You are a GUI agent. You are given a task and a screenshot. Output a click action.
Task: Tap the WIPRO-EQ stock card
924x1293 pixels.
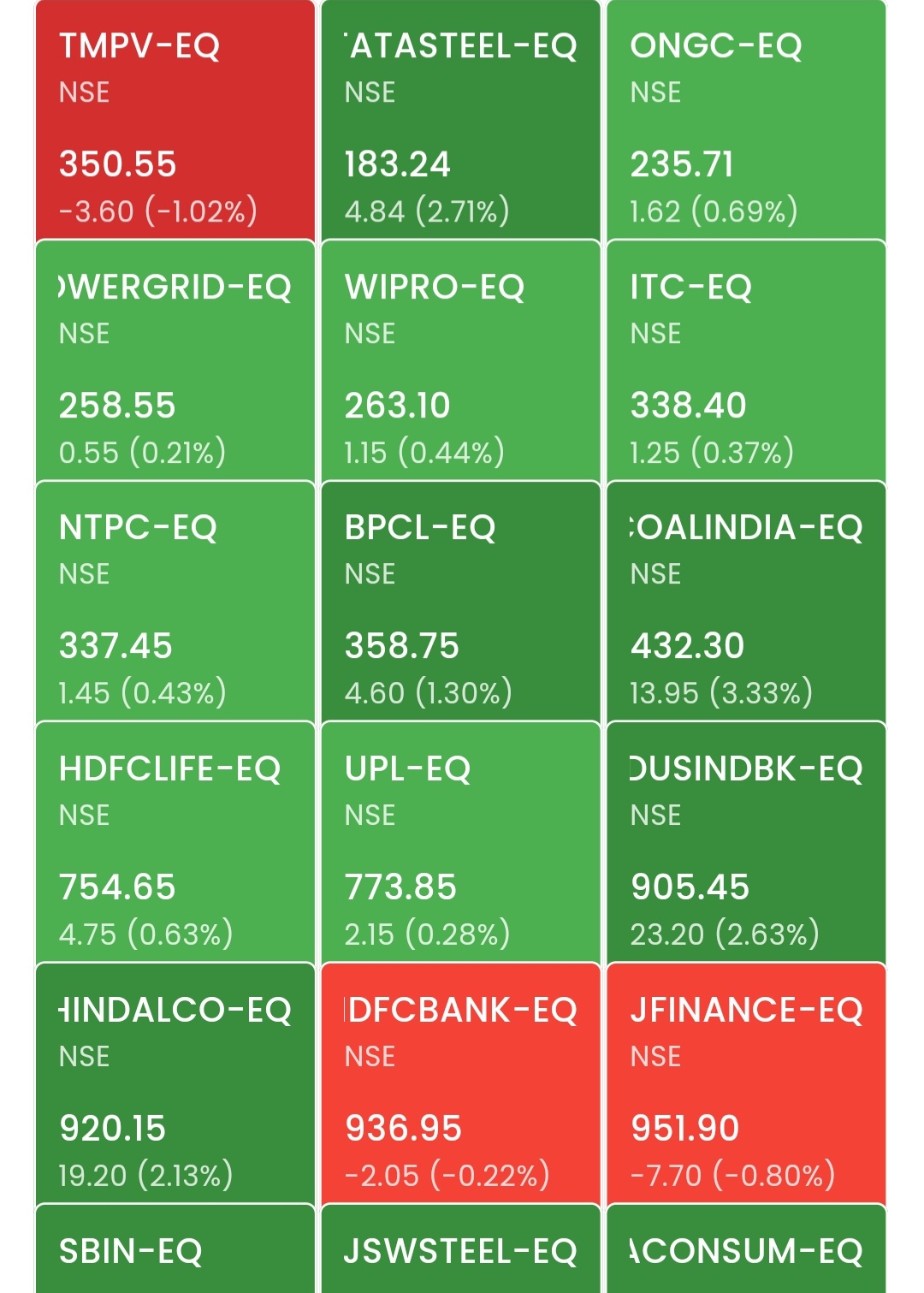(460, 362)
